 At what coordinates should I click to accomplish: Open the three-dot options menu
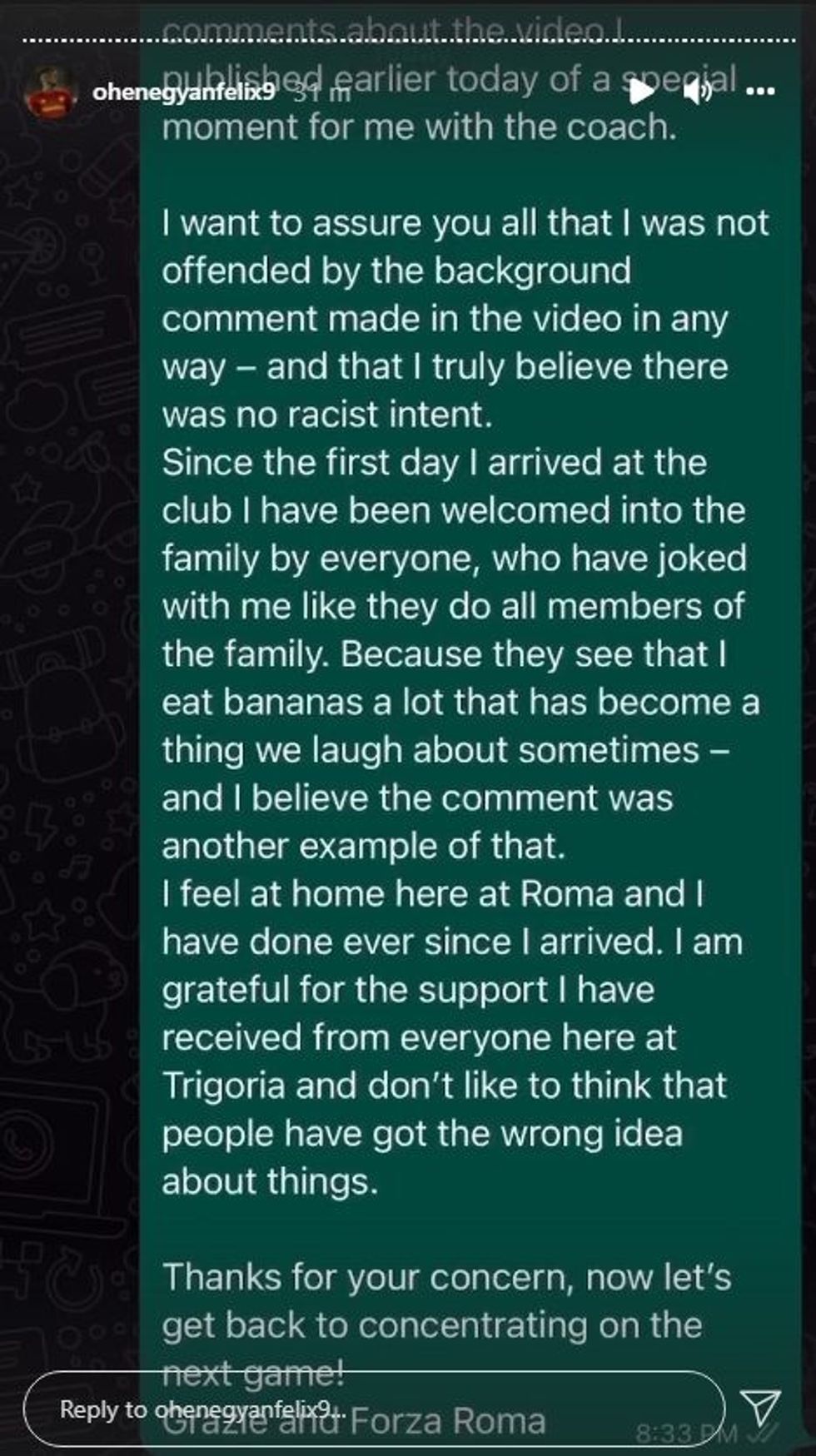coord(760,92)
